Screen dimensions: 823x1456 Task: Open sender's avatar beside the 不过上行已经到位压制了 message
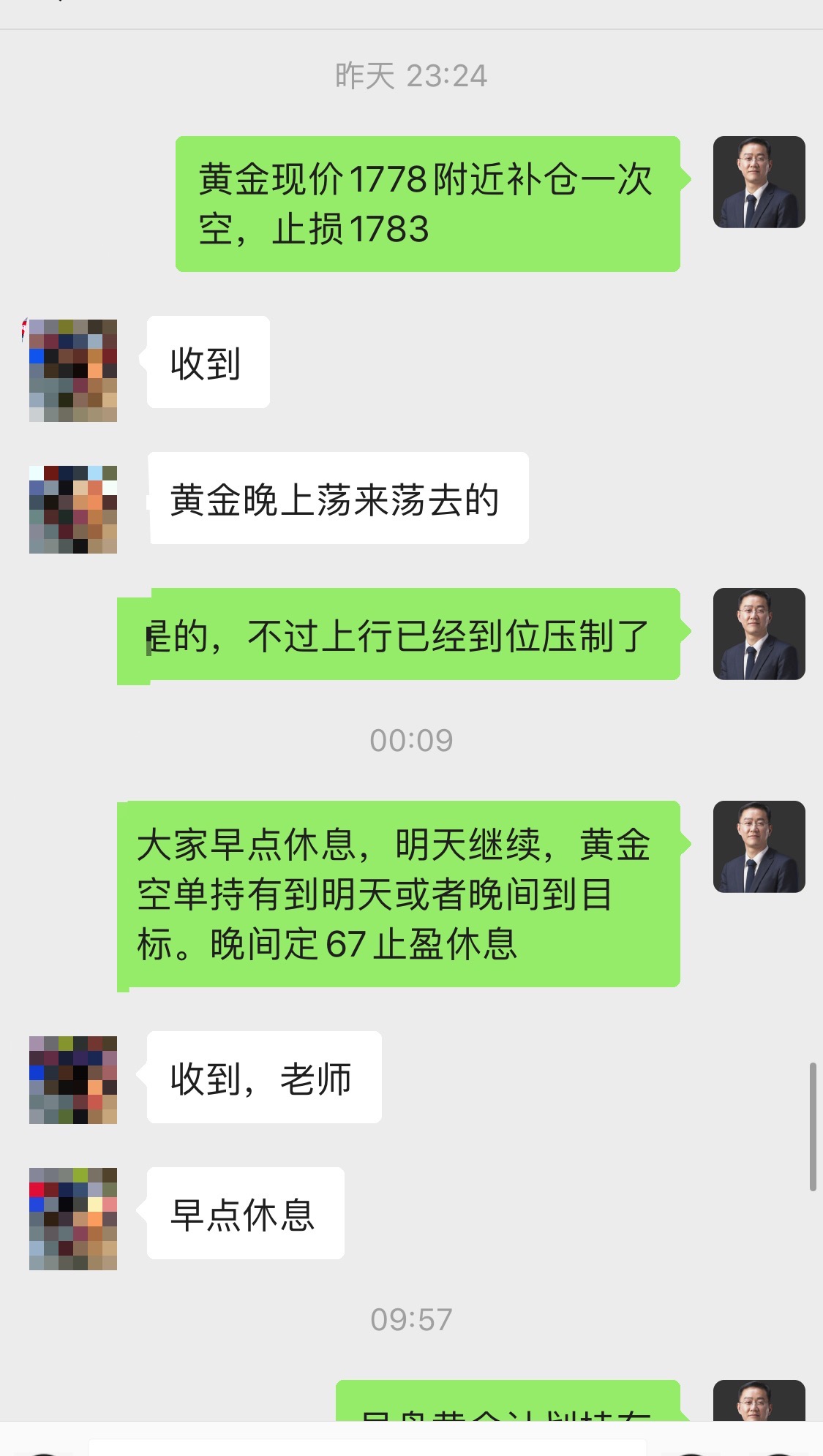(x=759, y=634)
